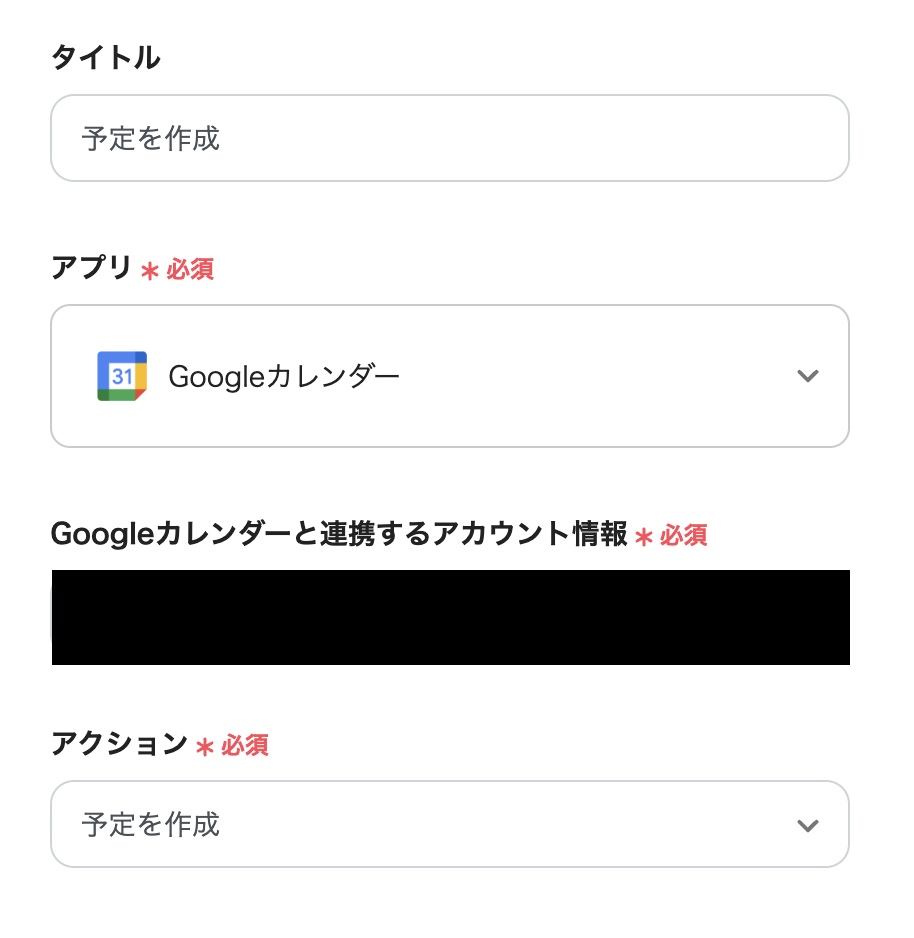Click the redacted account information box
The height and width of the screenshot is (938, 914).
tap(449, 617)
